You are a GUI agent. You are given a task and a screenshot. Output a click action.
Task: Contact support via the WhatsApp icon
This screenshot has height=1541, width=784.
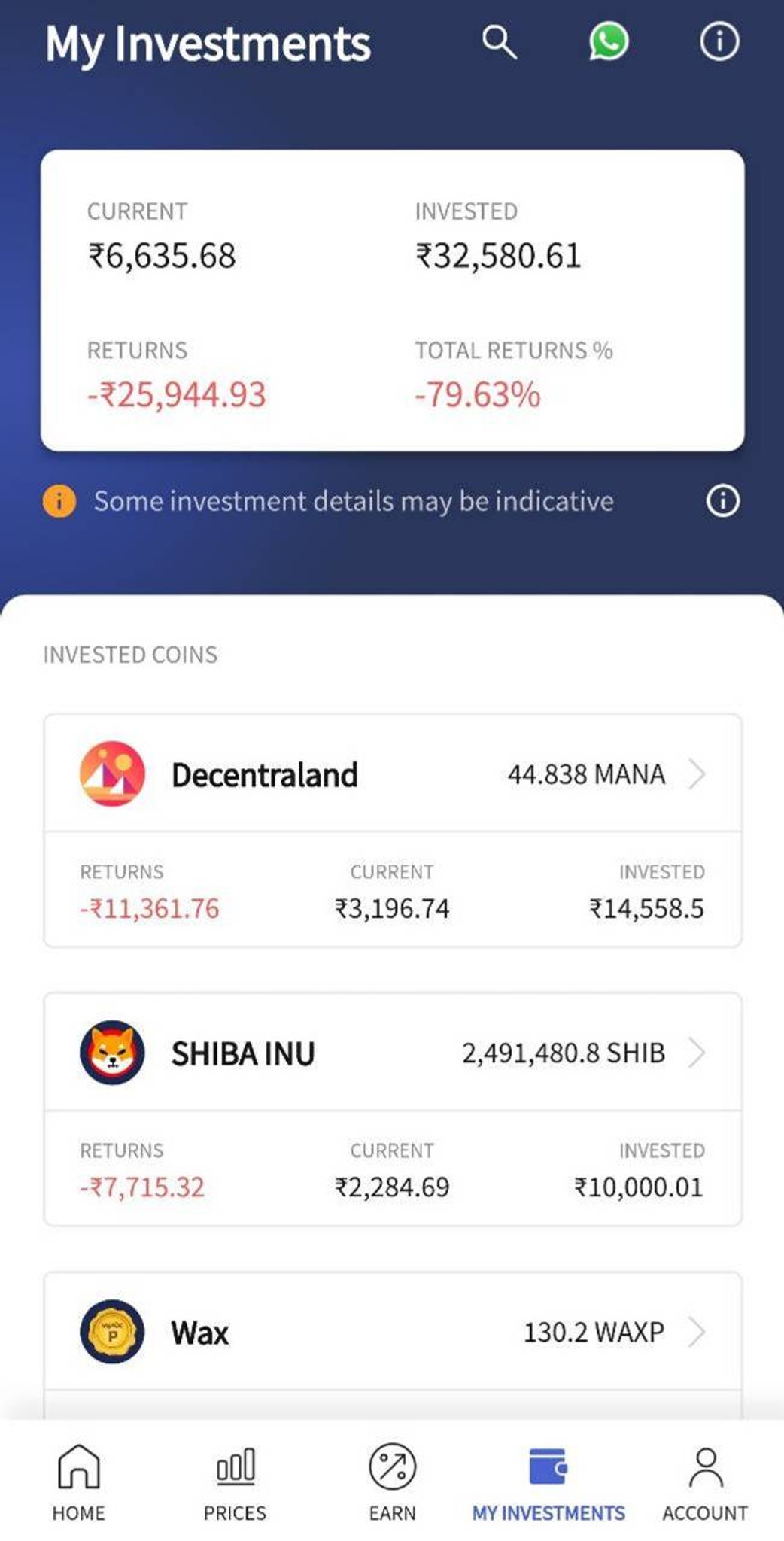pyautogui.click(x=608, y=41)
